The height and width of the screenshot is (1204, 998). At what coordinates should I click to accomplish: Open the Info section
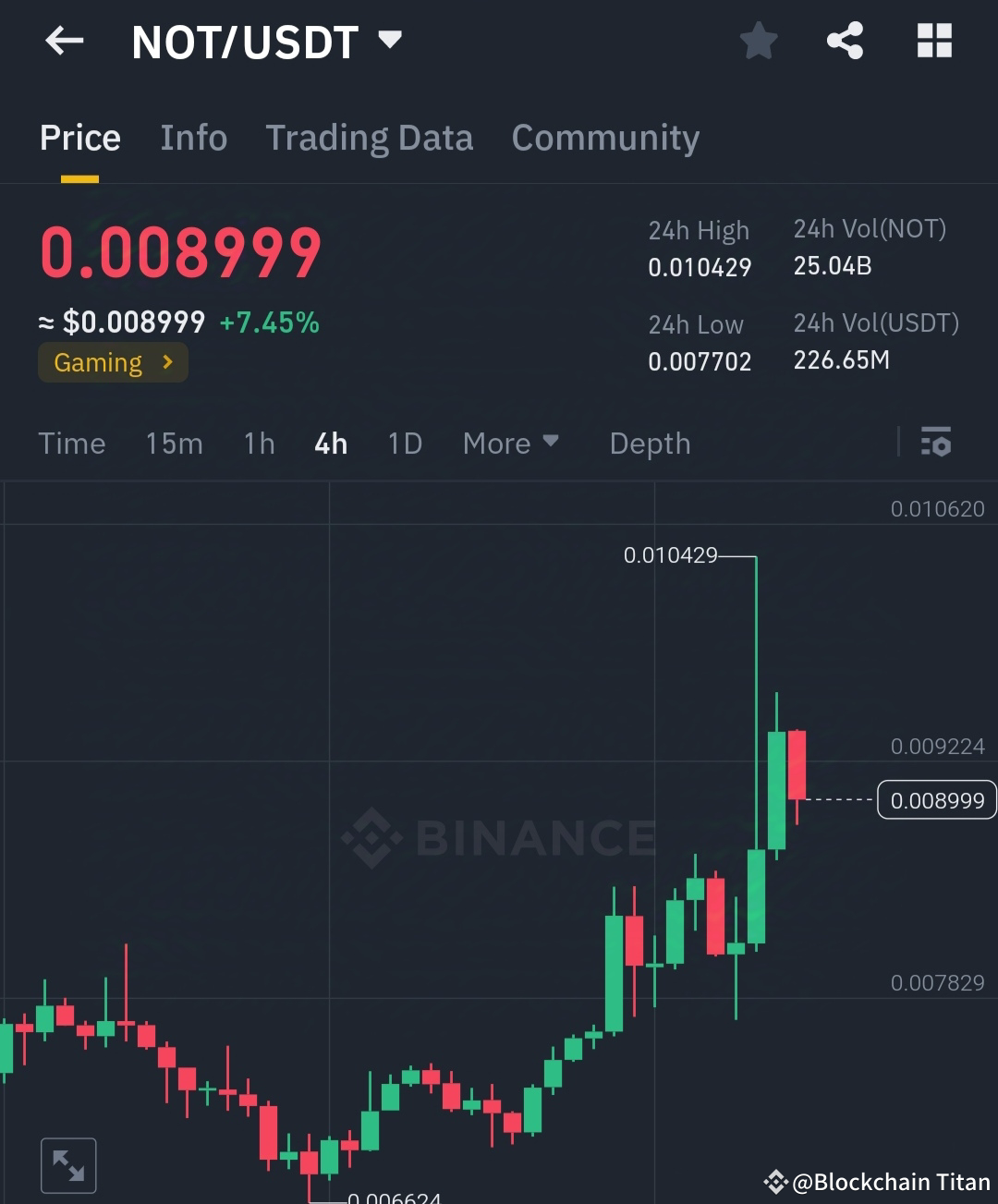[x=193, y=138]
